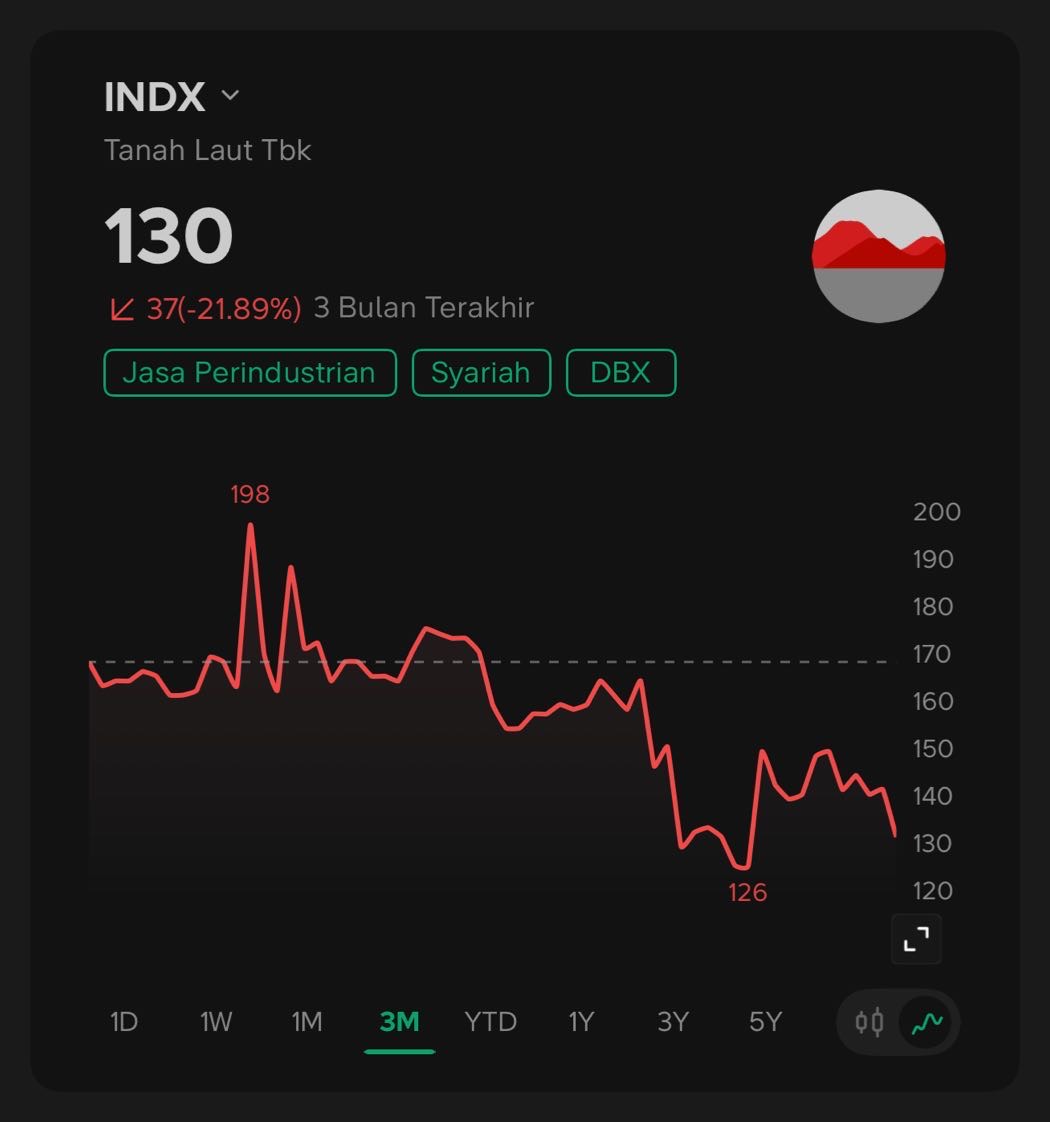Choose the 3M time range

point(399,1022)
